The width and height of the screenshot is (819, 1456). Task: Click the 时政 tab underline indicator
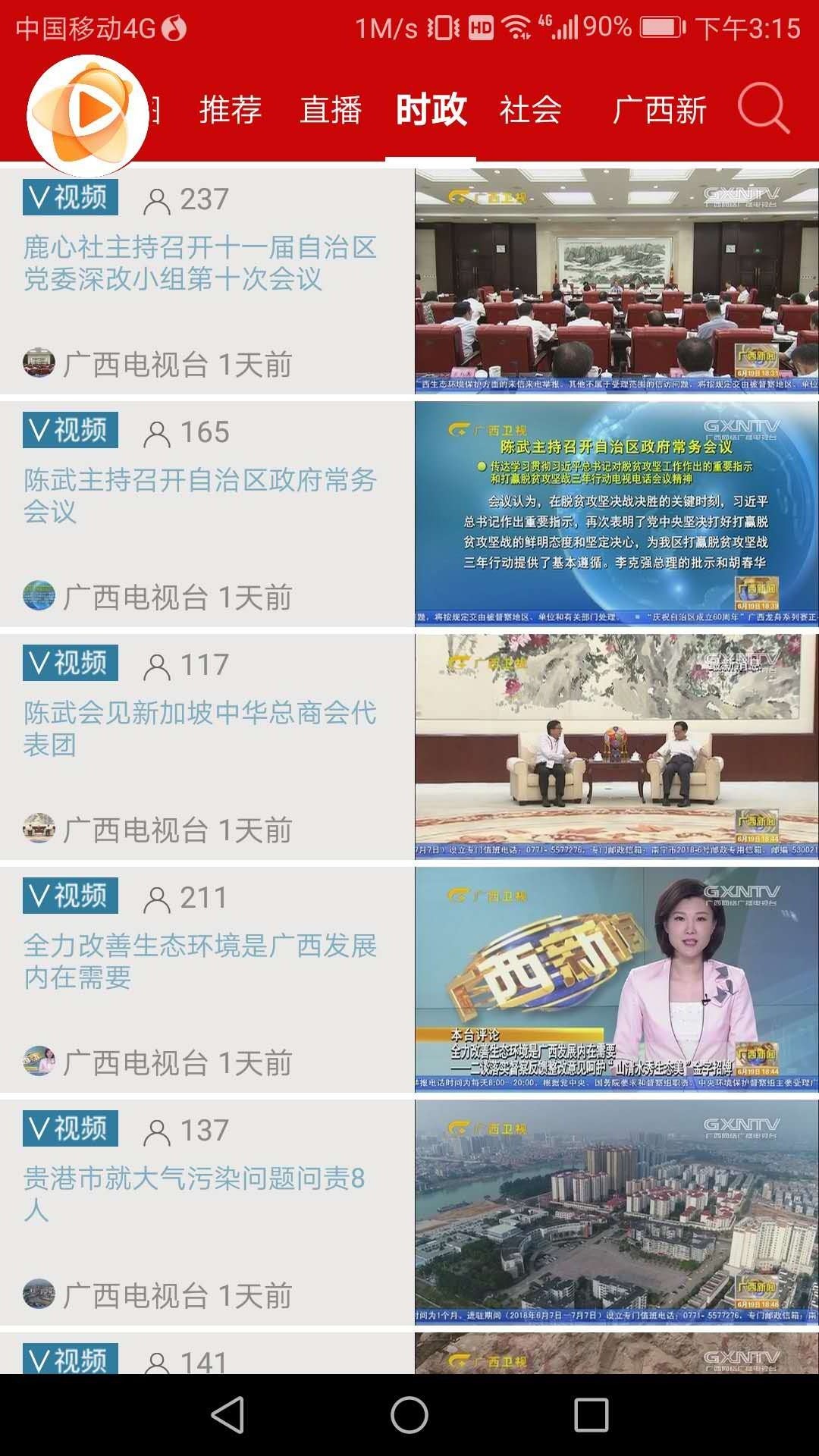431,155
